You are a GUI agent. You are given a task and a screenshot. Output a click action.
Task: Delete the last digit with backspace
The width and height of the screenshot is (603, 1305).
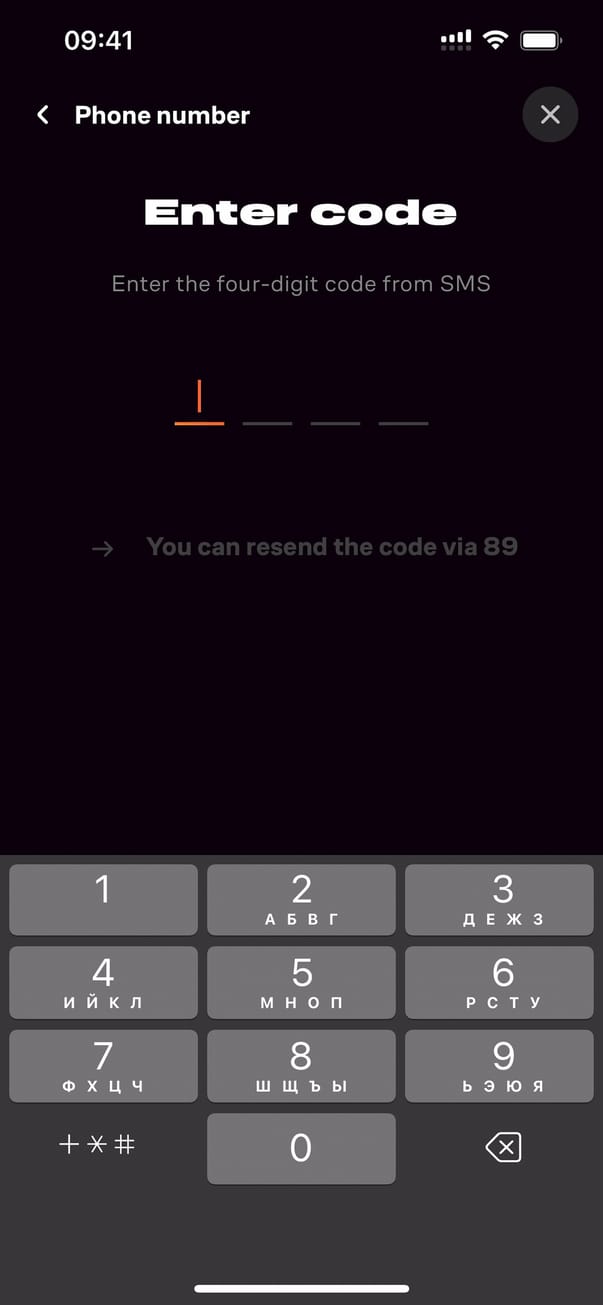tap(503, 1147)
